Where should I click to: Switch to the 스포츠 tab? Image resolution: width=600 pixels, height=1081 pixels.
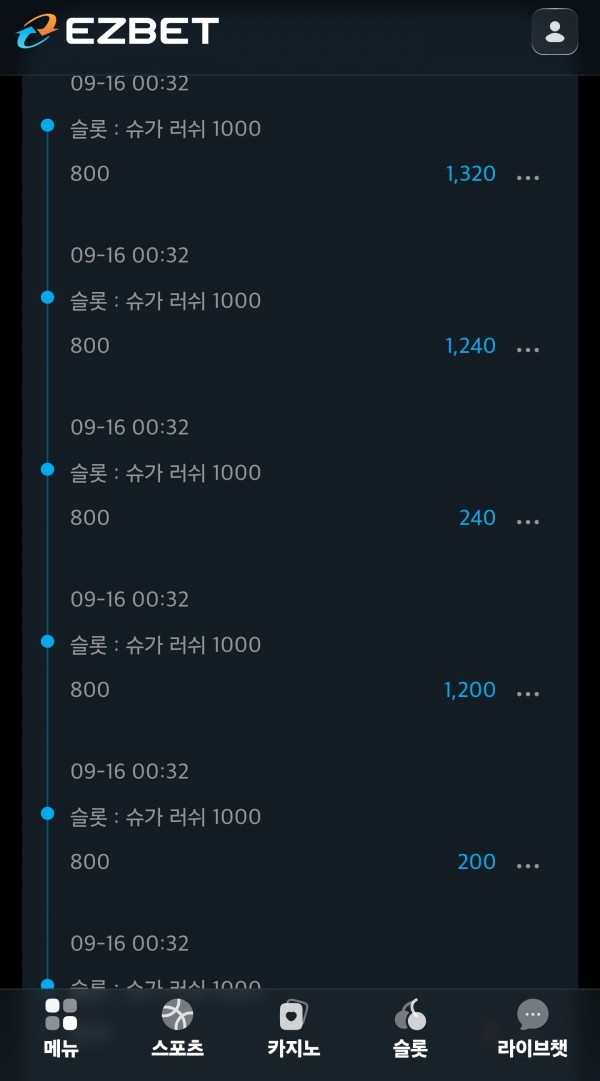[x=178, y=1029]
